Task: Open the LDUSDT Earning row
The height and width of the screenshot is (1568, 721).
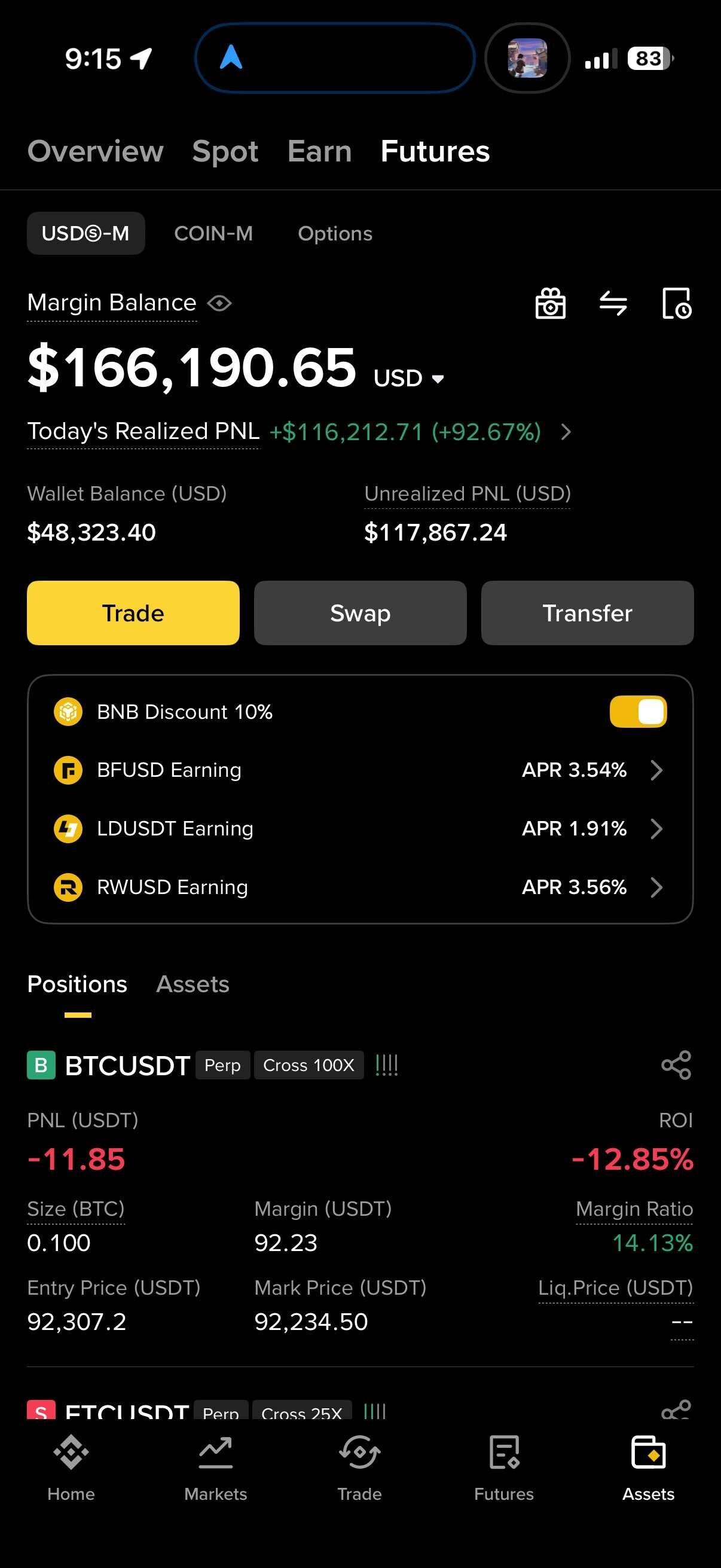Action: [360, 828]
